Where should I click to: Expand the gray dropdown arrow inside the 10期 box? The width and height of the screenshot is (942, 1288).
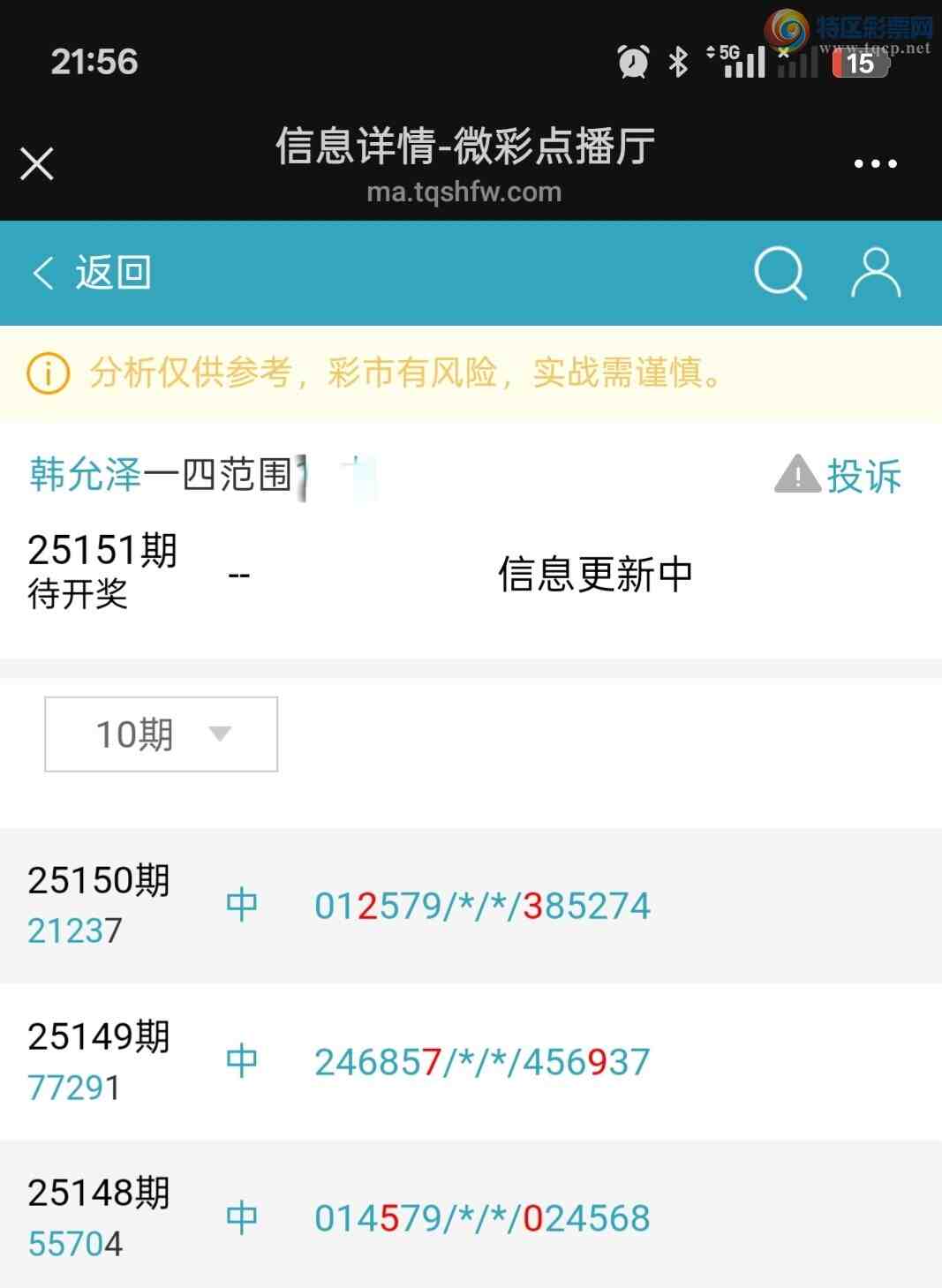click(x=219, y=734)
